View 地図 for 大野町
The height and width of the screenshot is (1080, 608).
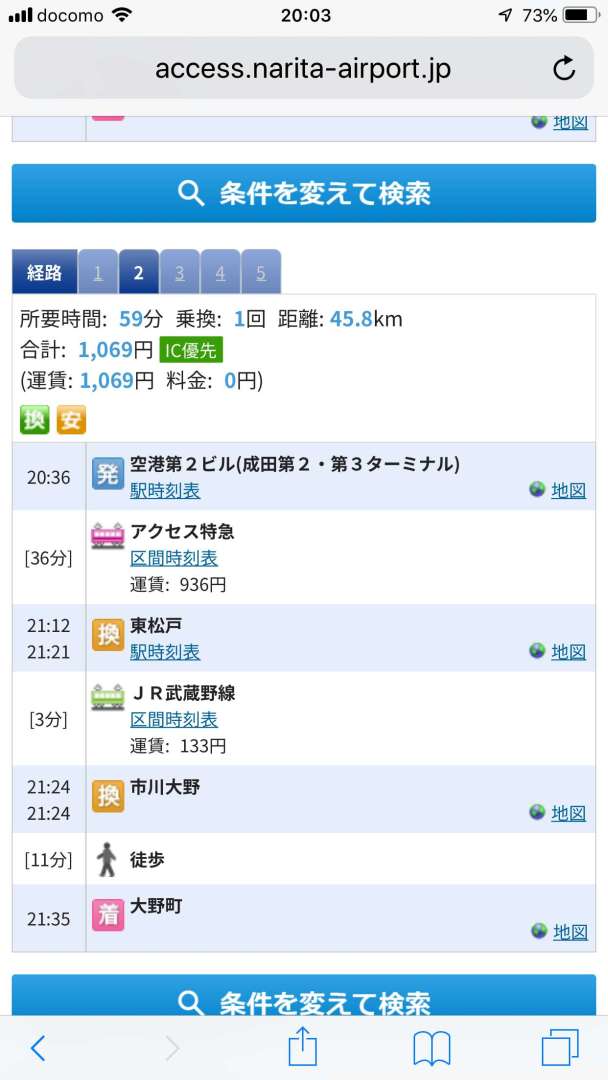click(569, 932)
